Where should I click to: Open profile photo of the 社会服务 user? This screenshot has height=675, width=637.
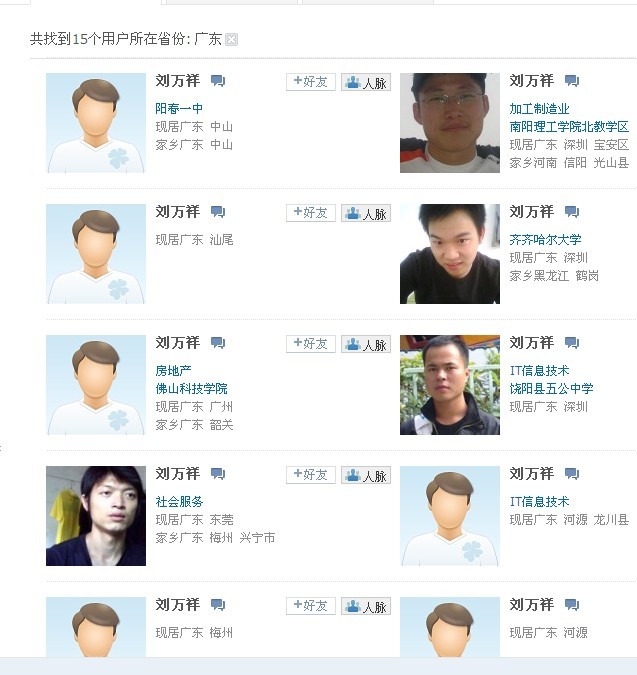pos(96,516)
